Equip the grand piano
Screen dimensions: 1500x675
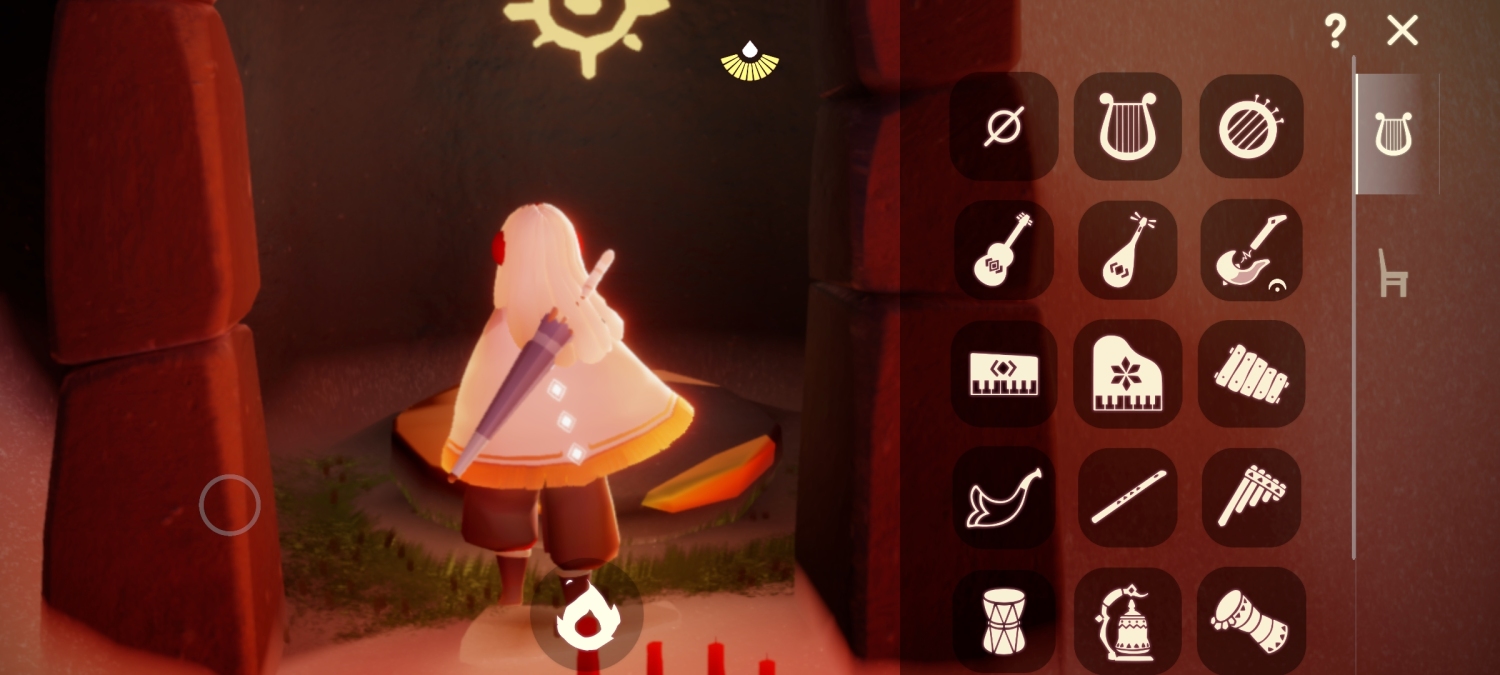(x=1127, y=374)
